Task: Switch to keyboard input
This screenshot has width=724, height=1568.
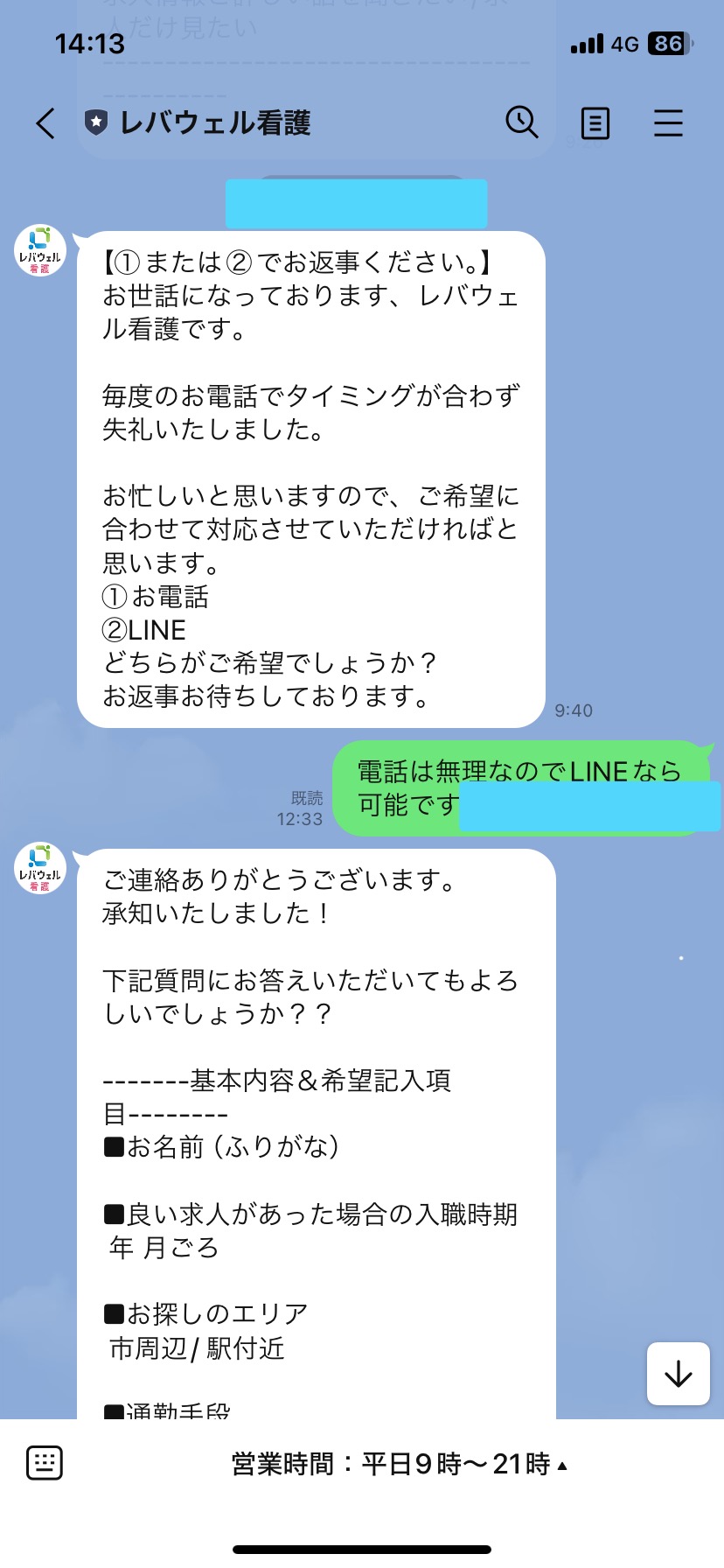Action: coord(44,1463)
